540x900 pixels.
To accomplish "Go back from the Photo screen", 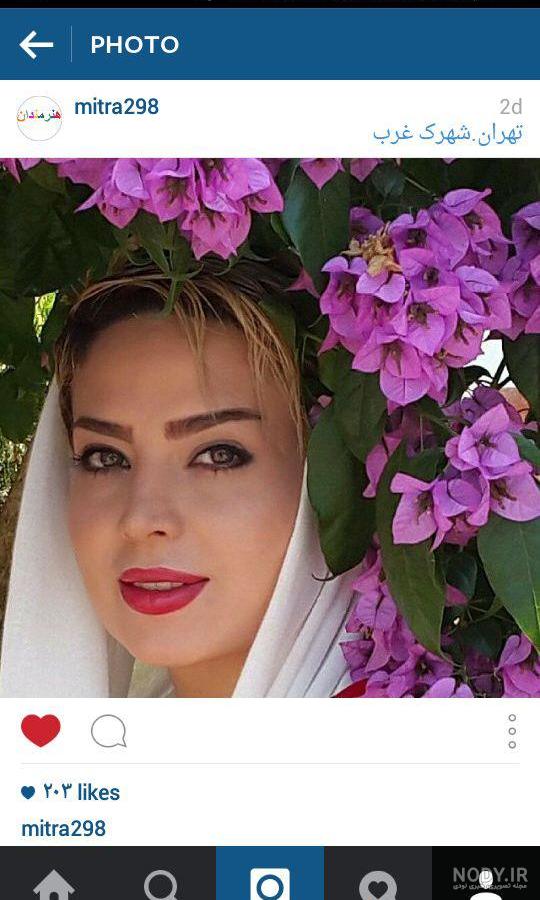I will point(36,45).
